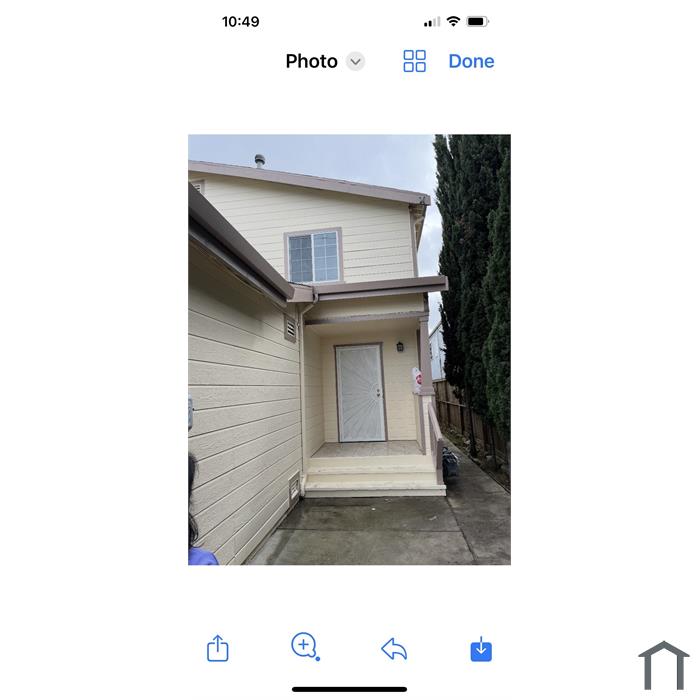Expand the Photo dropdown chevron
This screenshot has width=700, height=700.
point(355,62)
